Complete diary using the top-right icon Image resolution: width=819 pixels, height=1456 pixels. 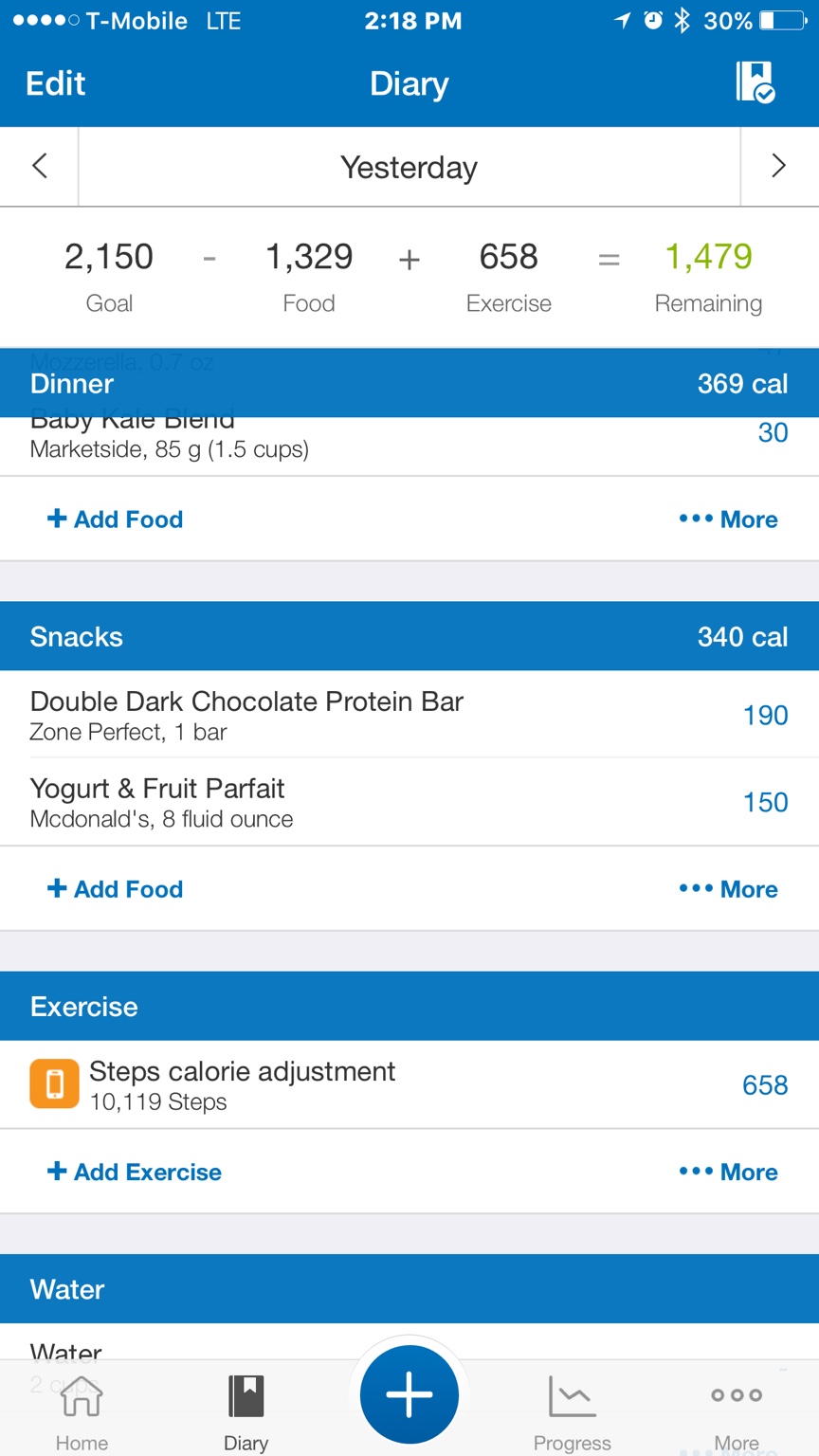(755, 82)
